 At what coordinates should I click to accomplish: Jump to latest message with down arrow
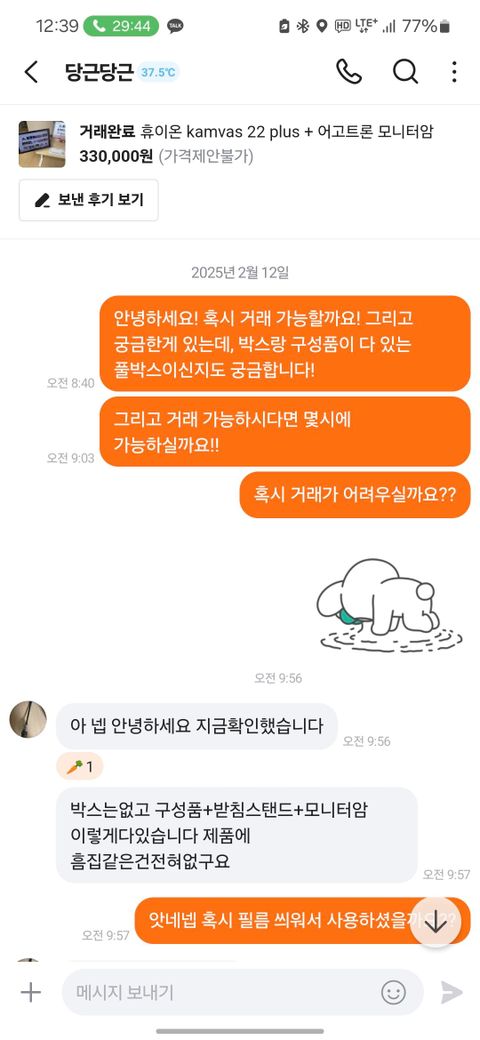(436, 922)
